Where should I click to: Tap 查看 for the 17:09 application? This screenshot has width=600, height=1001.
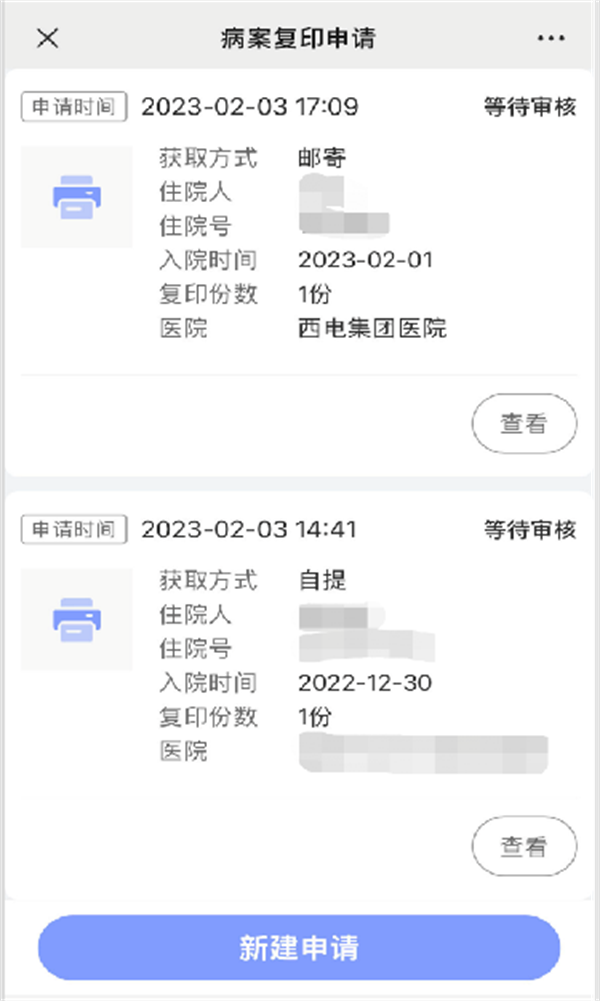[x=524, y=424]
